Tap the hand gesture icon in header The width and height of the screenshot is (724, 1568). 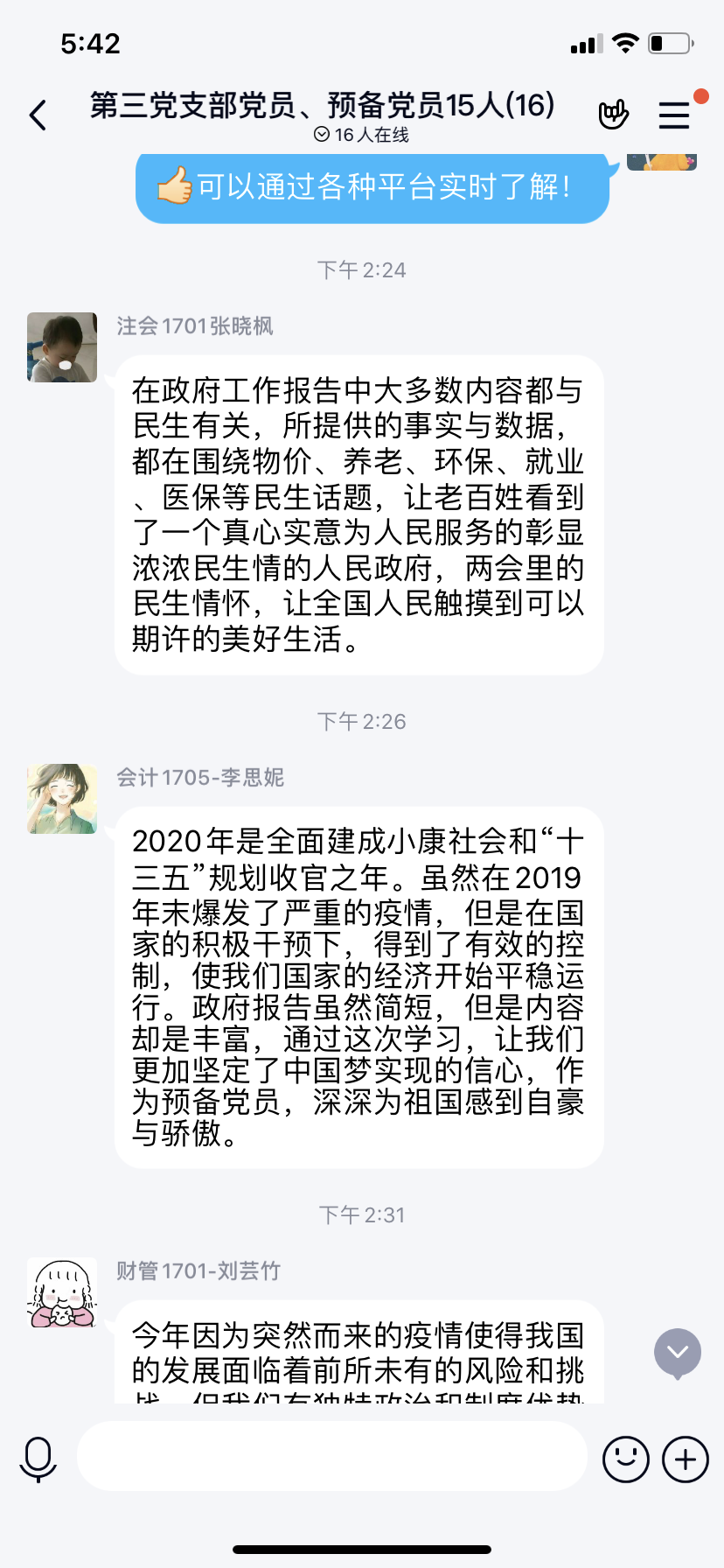click(x=613, y=115)
